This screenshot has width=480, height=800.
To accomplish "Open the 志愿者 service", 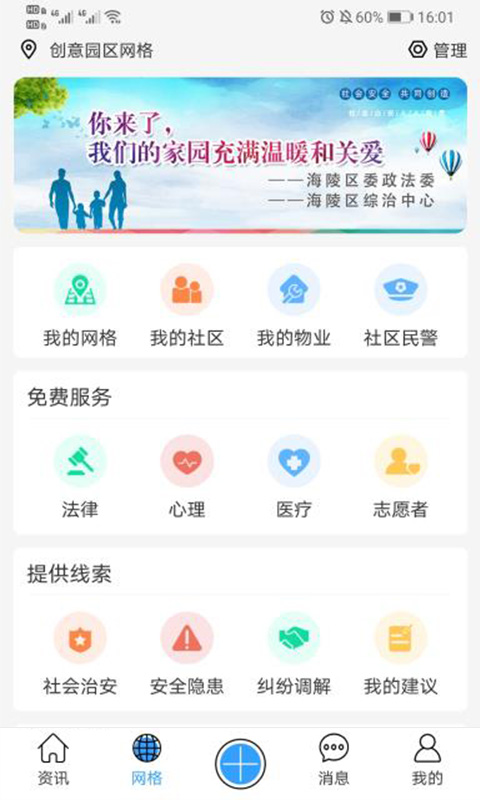I will pos(400,477).
